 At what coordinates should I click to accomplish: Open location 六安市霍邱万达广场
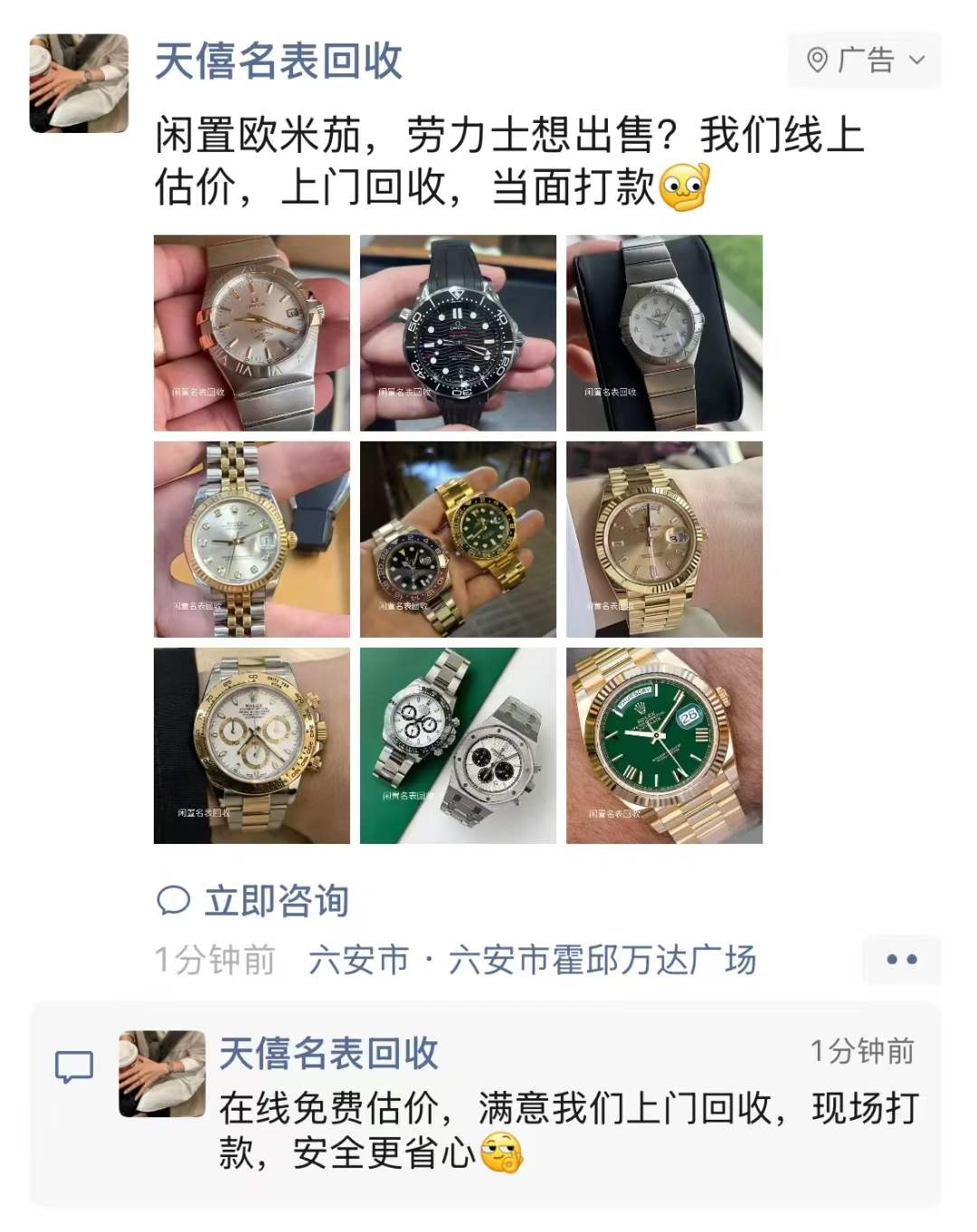click(532, 960)
